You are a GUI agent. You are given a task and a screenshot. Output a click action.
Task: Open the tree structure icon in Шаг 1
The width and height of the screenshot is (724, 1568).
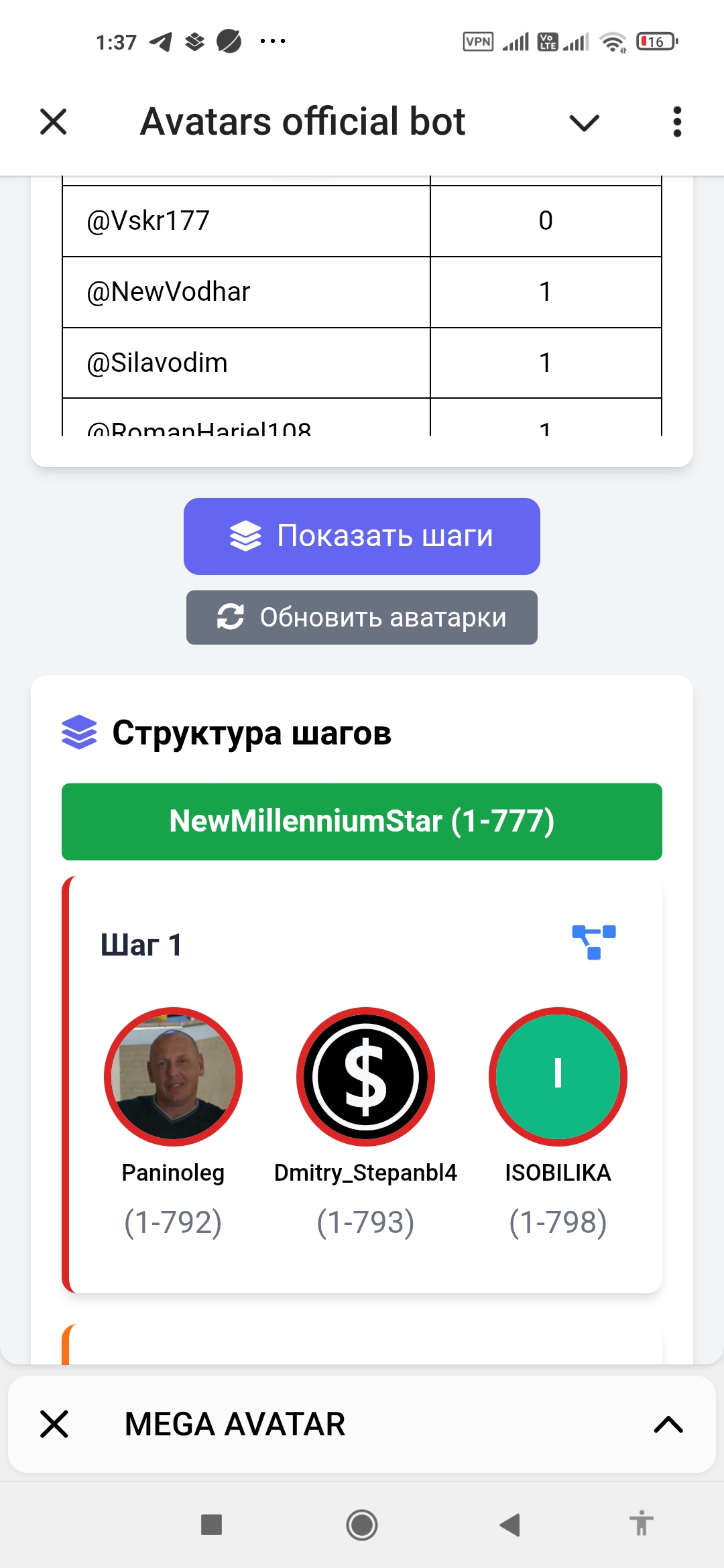594,942
